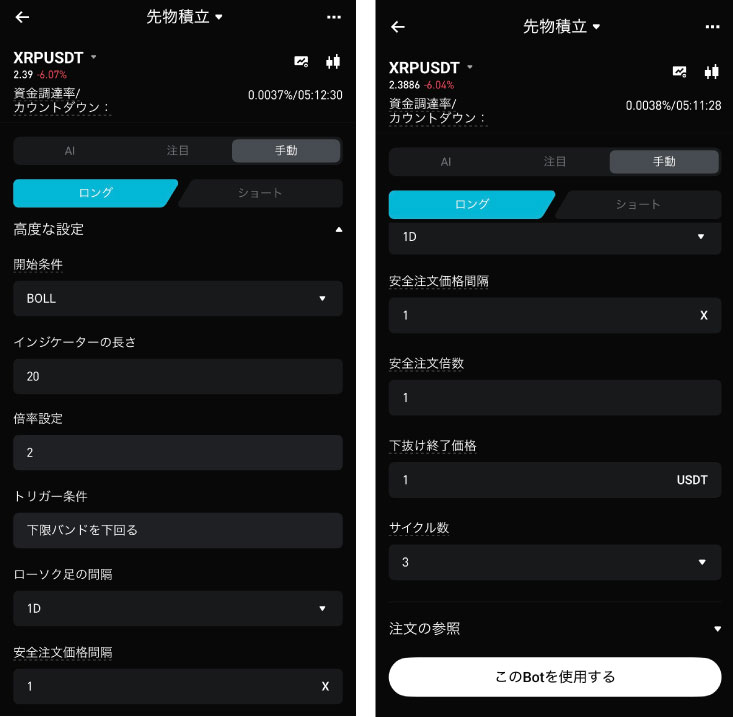Tap the このBotを使用する button
Screen dimensions: 733x717
pos(554,677)
